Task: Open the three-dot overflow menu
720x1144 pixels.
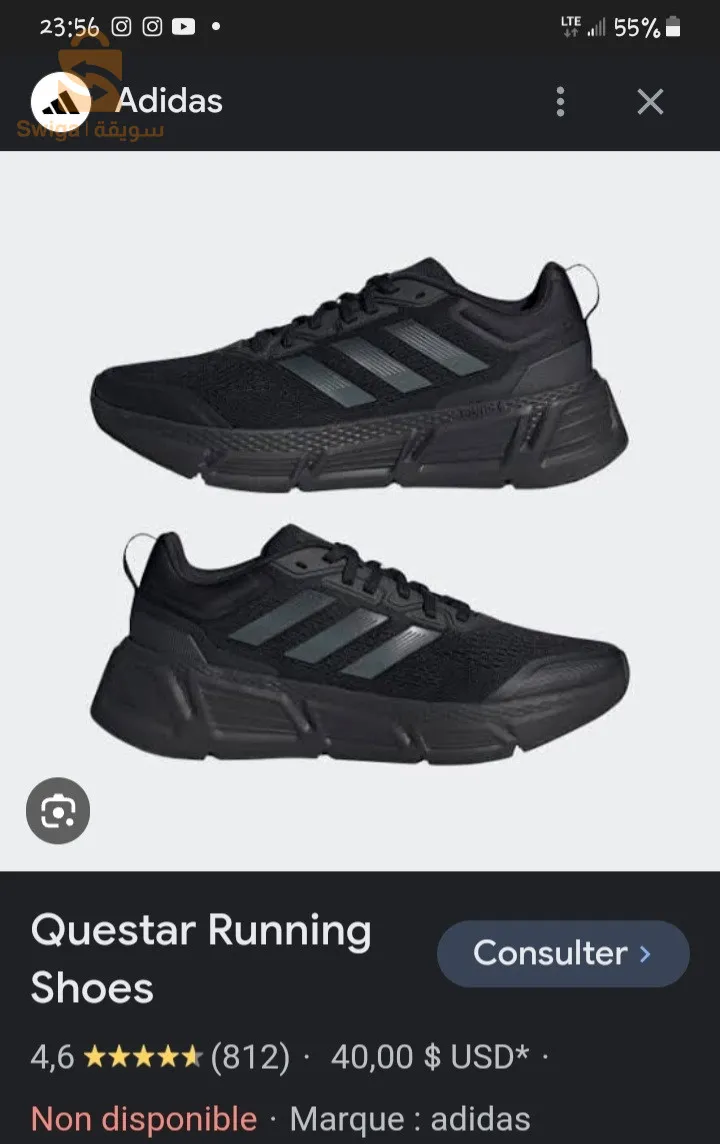Action: (x=560, y=101)
